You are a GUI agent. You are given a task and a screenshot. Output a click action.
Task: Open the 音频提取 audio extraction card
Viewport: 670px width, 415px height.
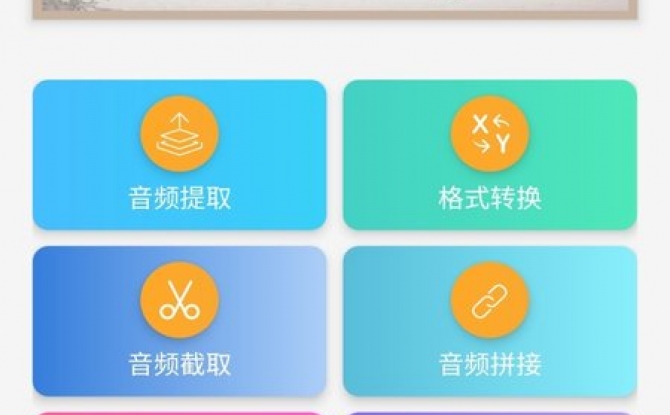coord(179,155)
